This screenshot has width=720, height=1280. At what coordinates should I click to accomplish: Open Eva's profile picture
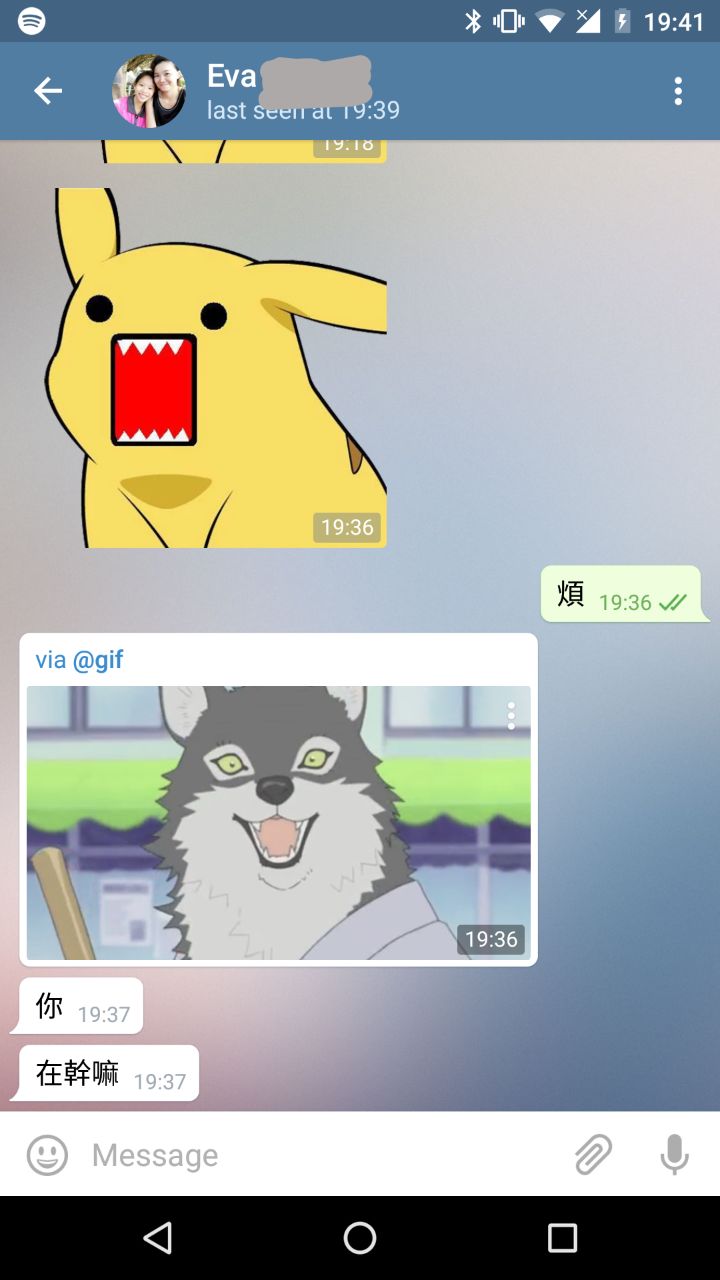(x=149, y=91)
